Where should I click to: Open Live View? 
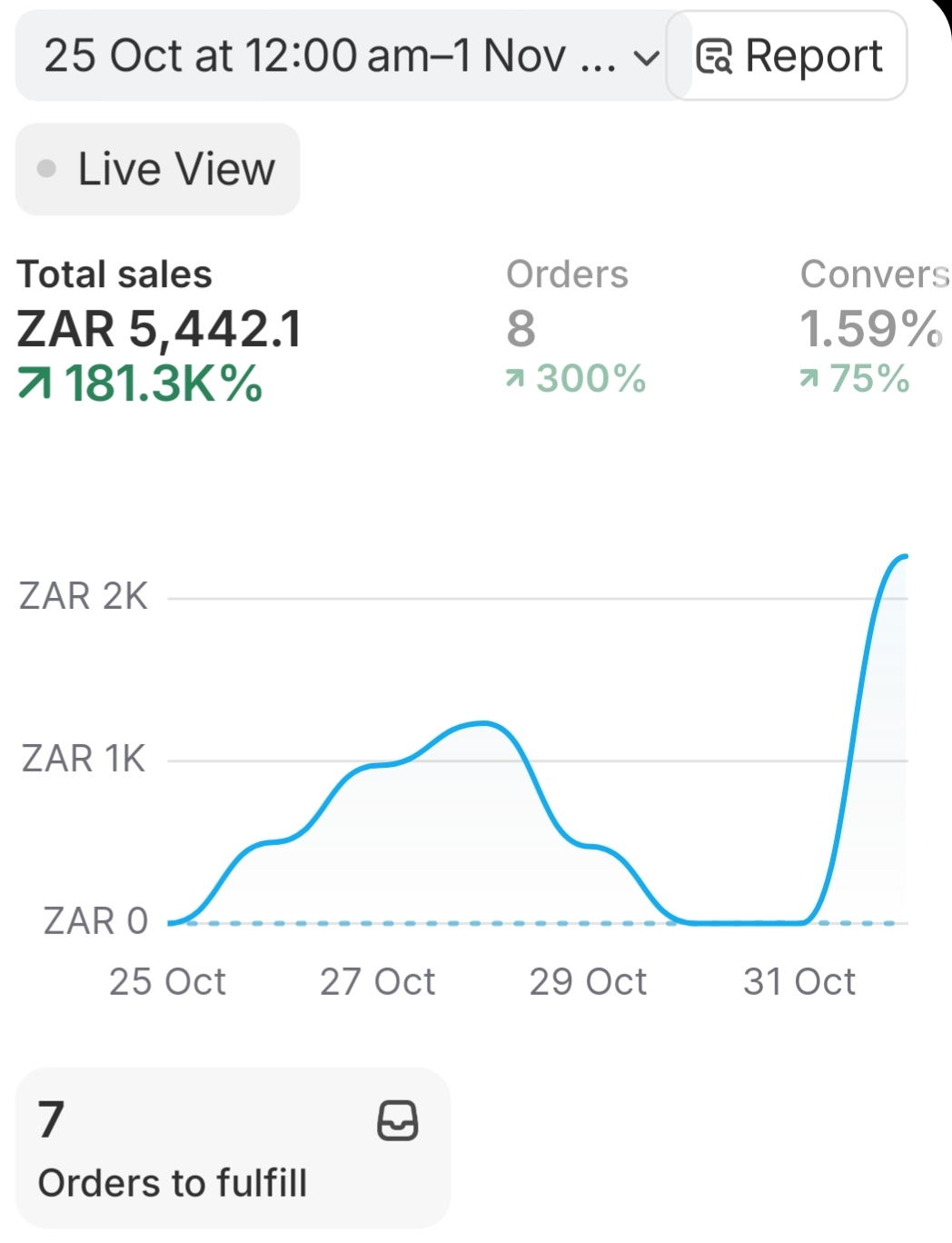[157, 170]
